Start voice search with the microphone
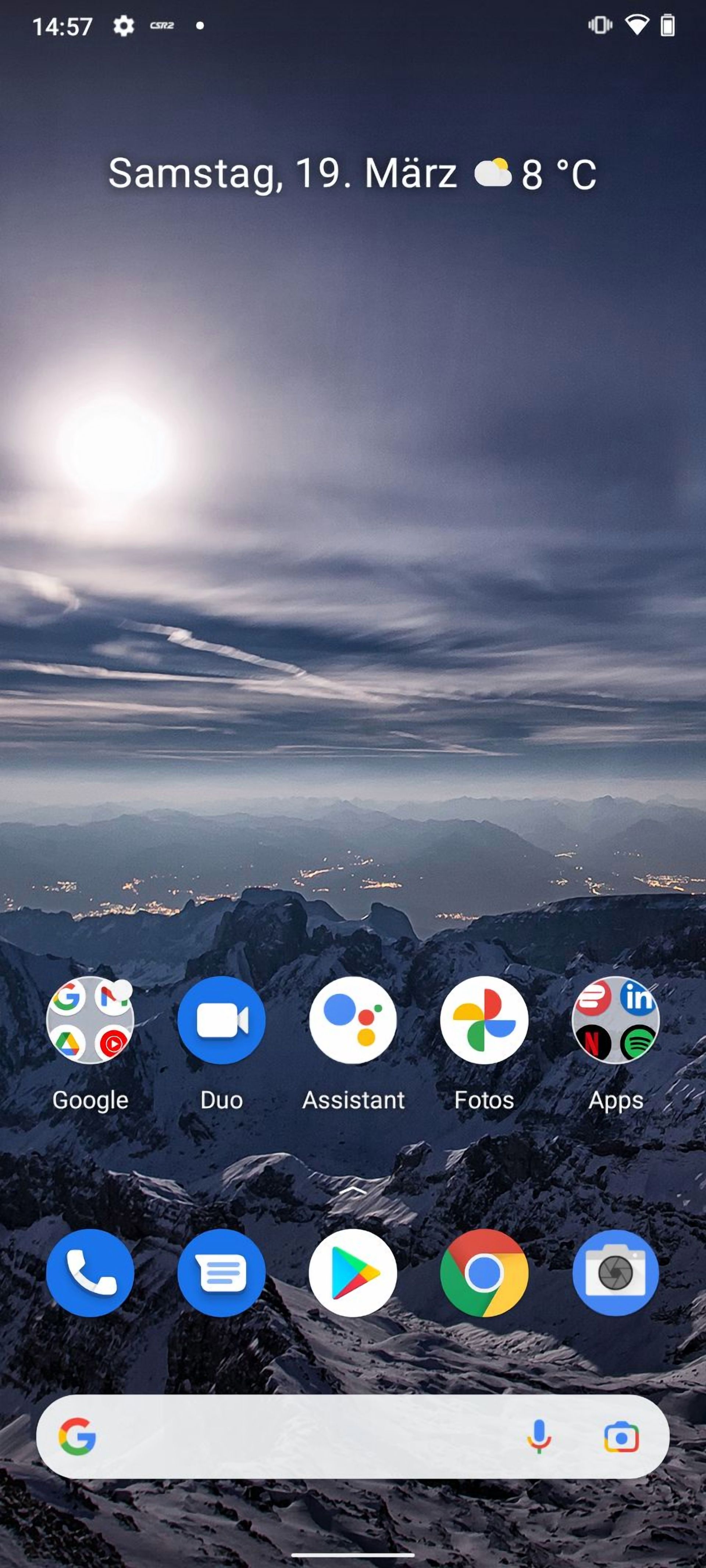 click(538, 1437)
